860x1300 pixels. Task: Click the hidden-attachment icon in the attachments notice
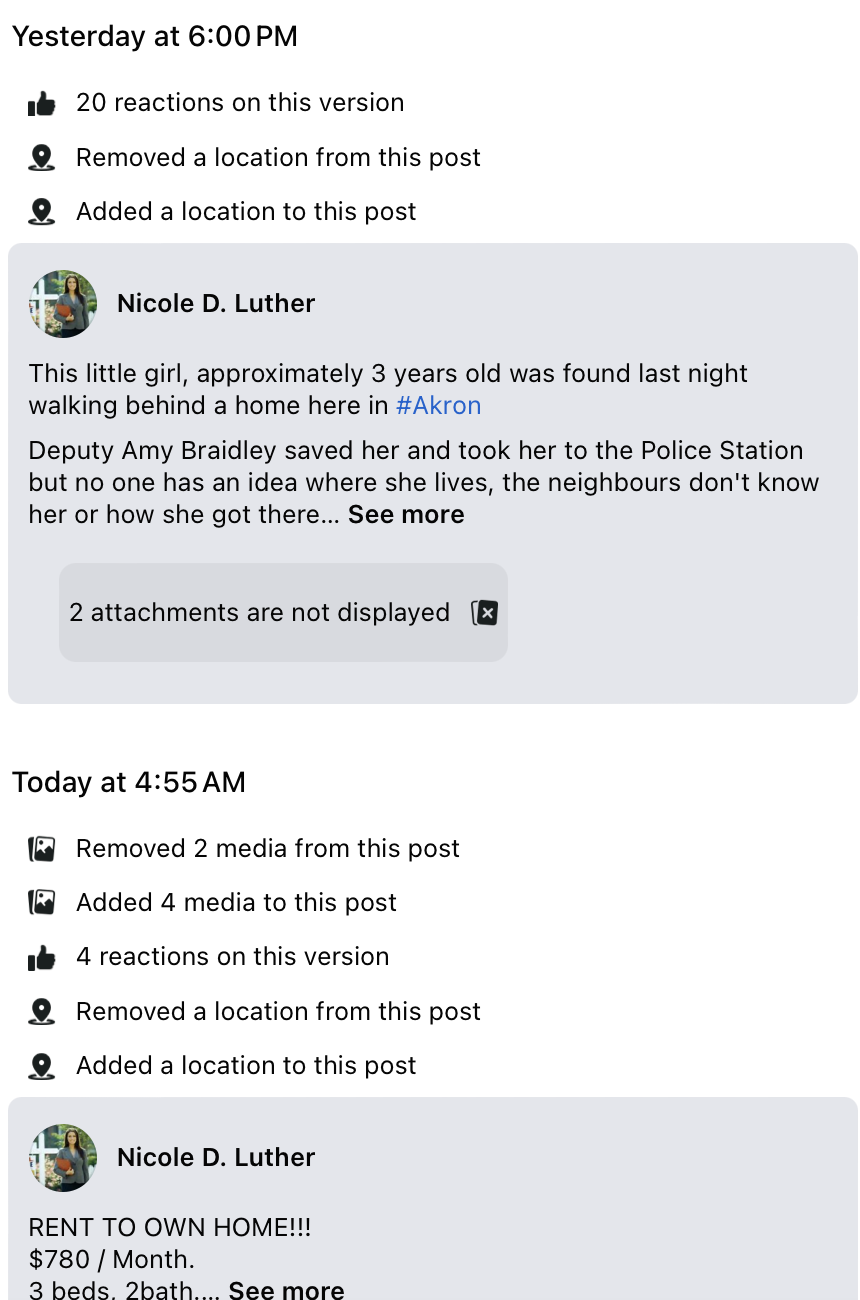(x=484, y=612)
